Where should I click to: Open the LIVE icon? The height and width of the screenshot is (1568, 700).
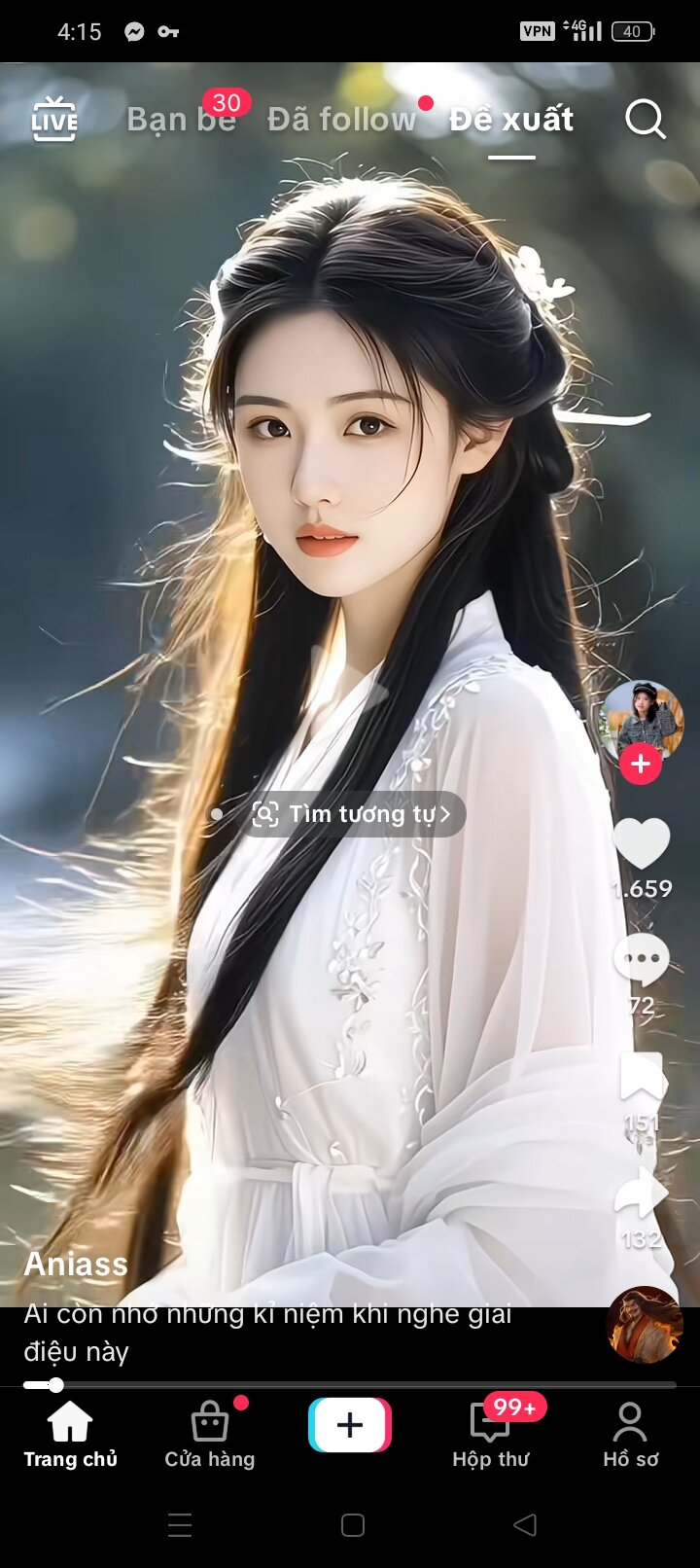pyautogui.click(x=54, y=120)
